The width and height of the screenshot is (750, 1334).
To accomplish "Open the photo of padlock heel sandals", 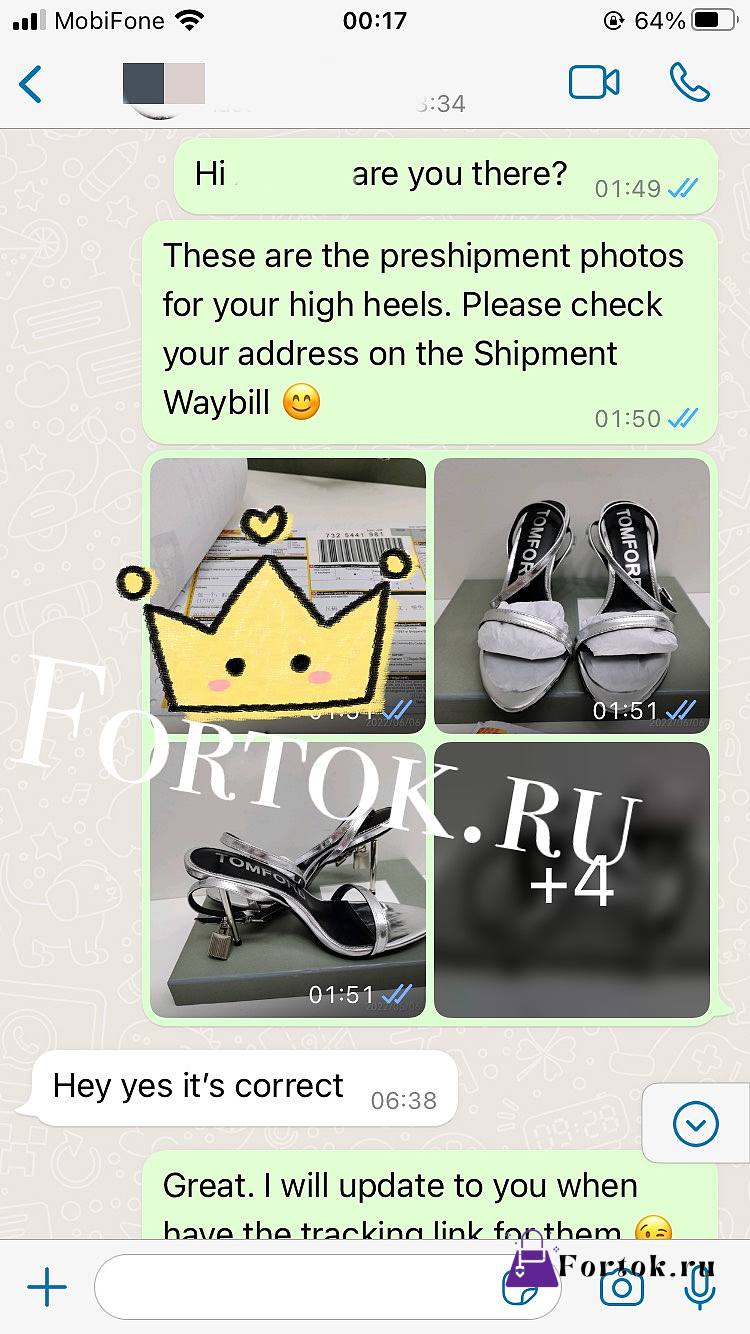I will click(x=288, y=879).
